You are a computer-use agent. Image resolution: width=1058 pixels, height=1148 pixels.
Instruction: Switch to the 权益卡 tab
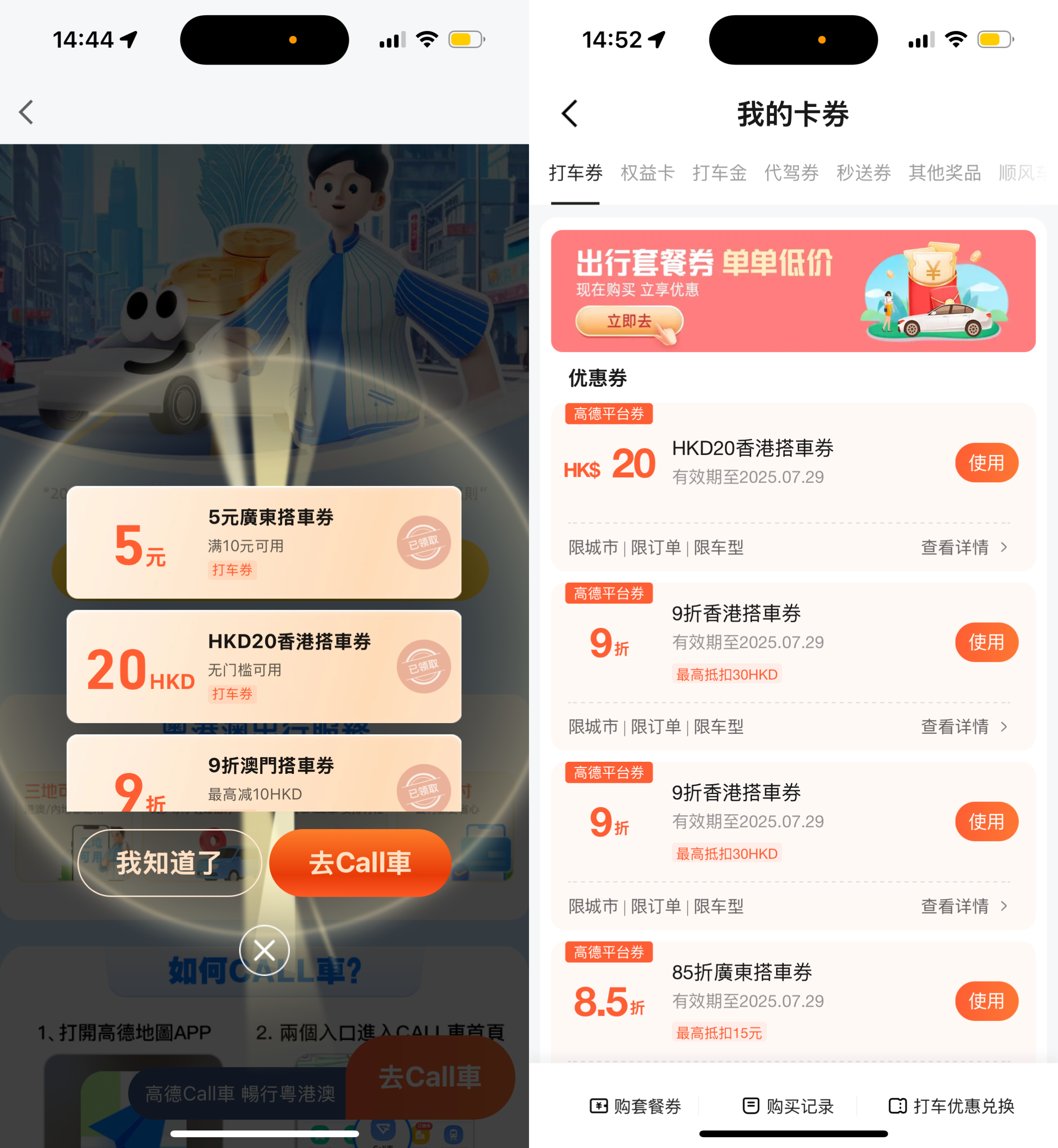pos(647,173)
